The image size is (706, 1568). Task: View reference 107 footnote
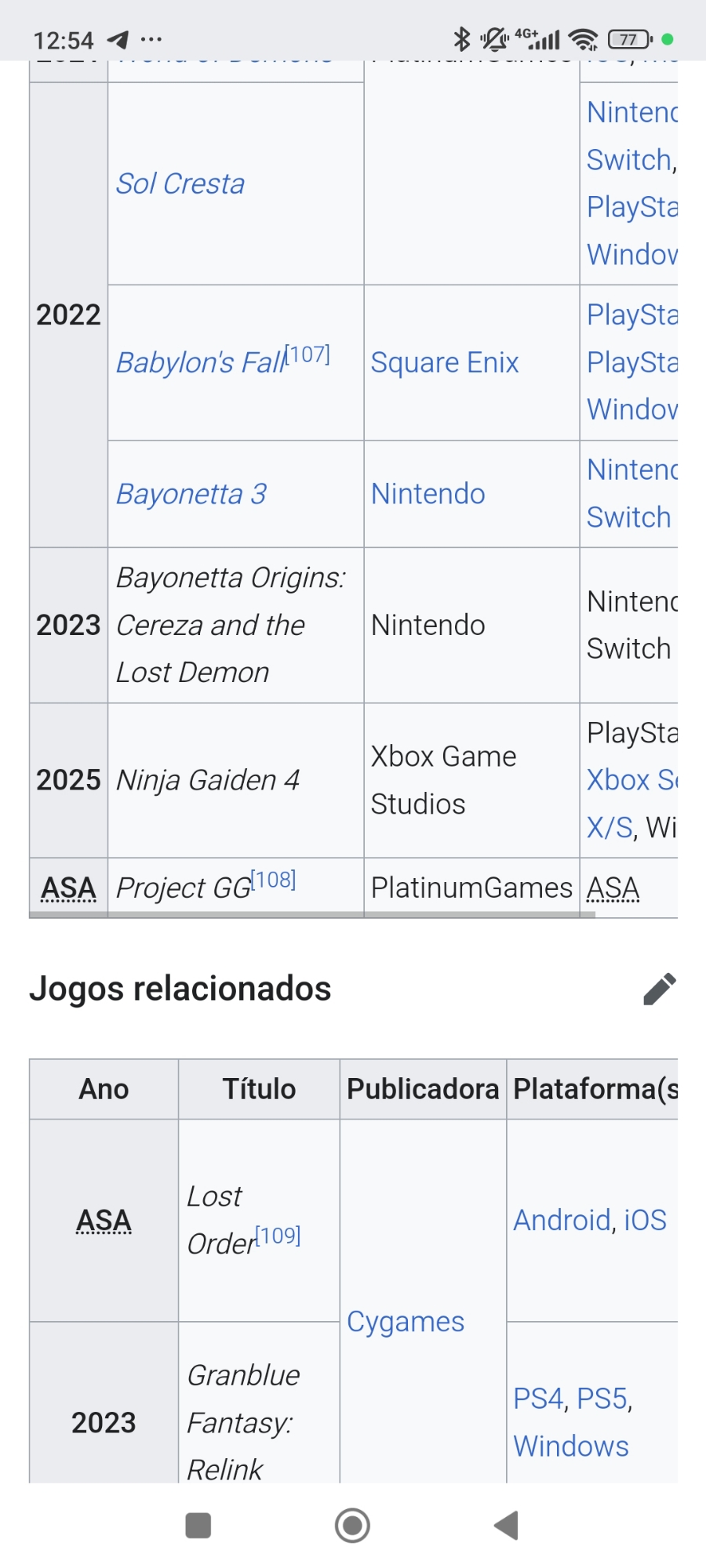[x=308, y=354]
